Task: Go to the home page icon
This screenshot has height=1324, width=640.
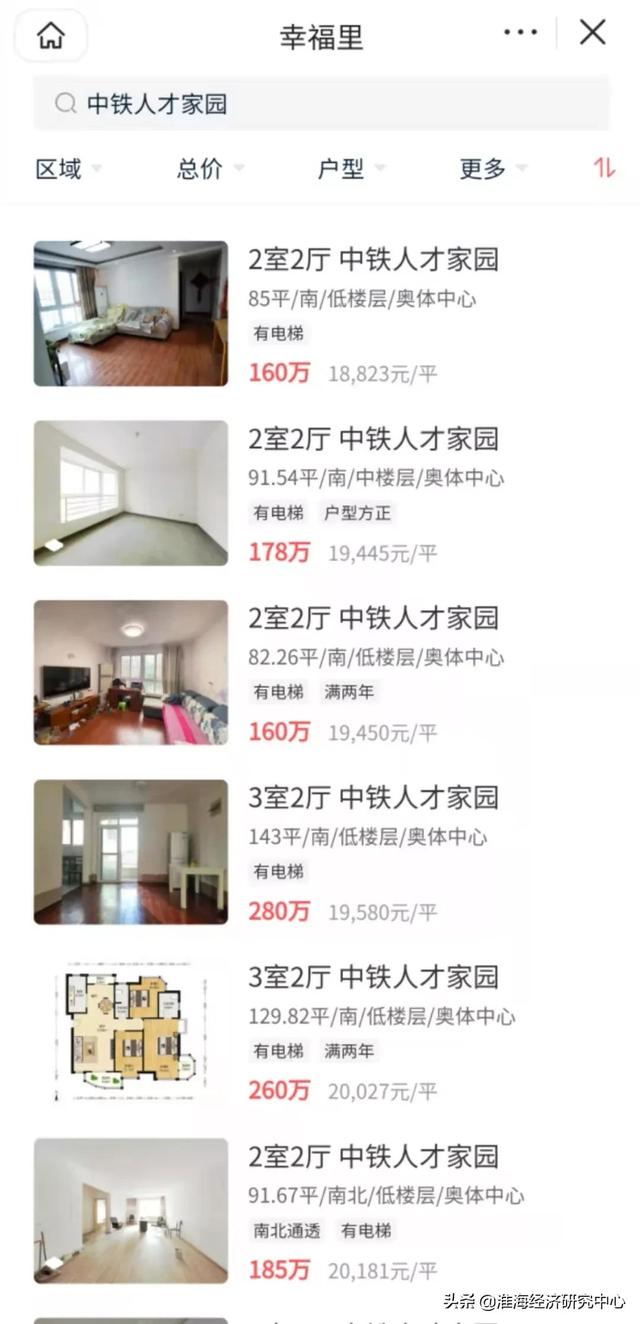Action: [x=50, y=36]
